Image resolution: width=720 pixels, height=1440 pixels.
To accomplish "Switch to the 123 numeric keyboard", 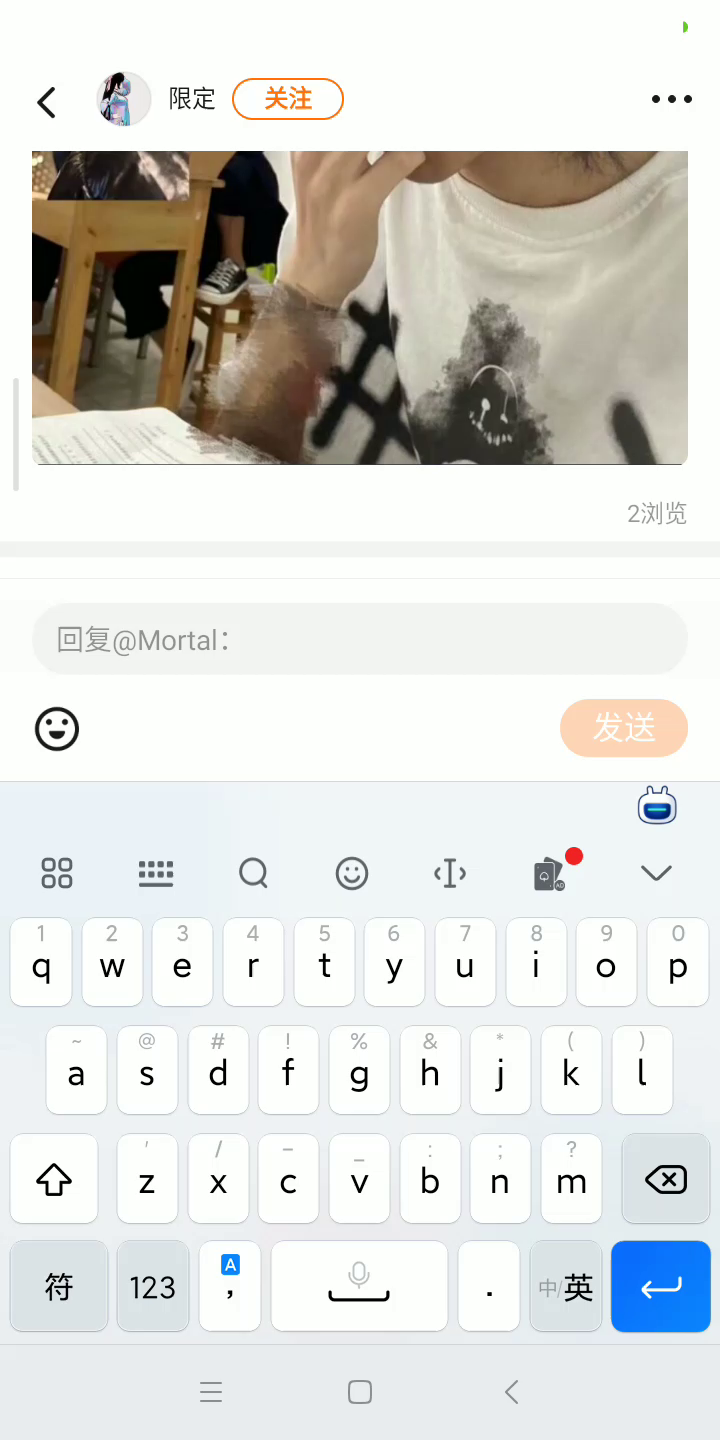I will (153, 1287).
